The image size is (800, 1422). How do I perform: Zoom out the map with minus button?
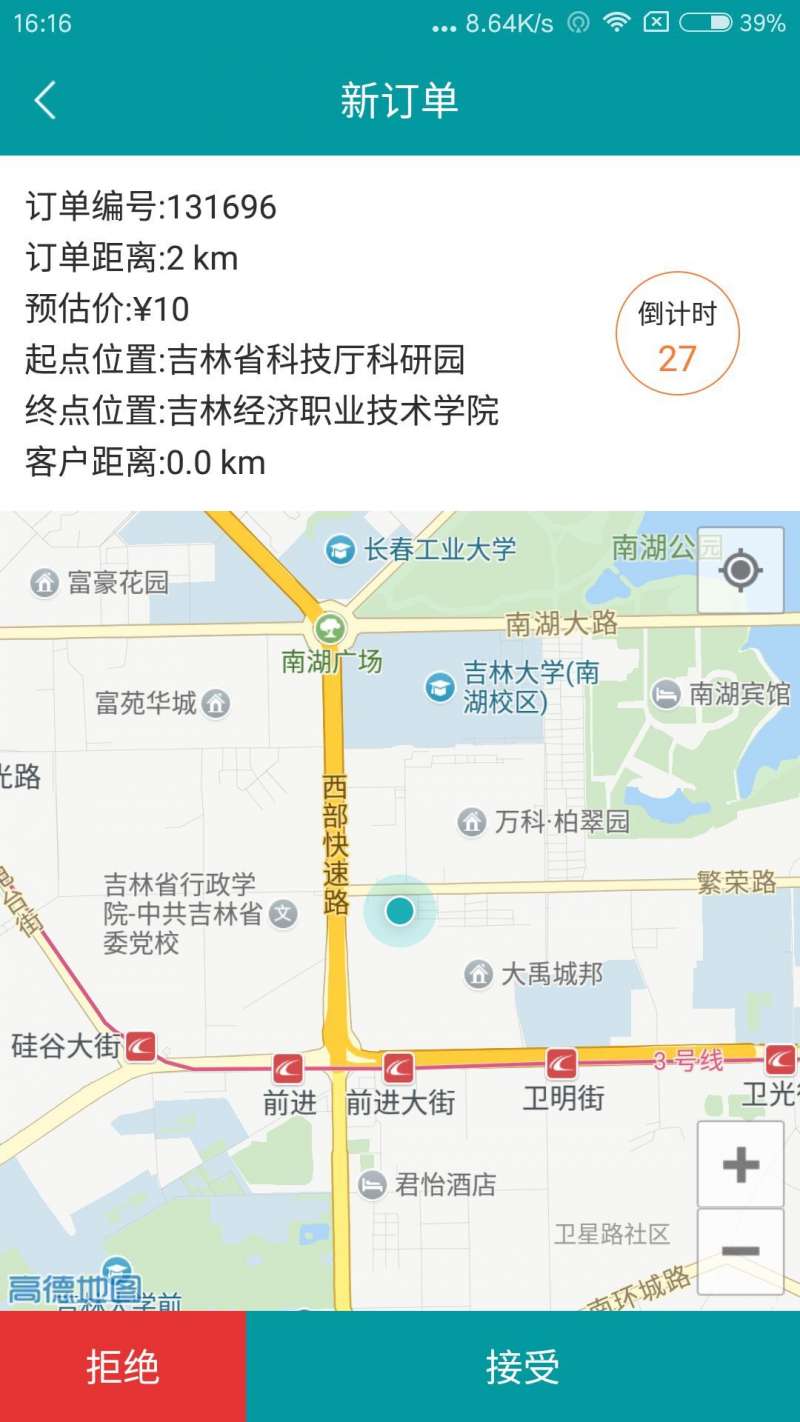click(x=741, y=1251)
